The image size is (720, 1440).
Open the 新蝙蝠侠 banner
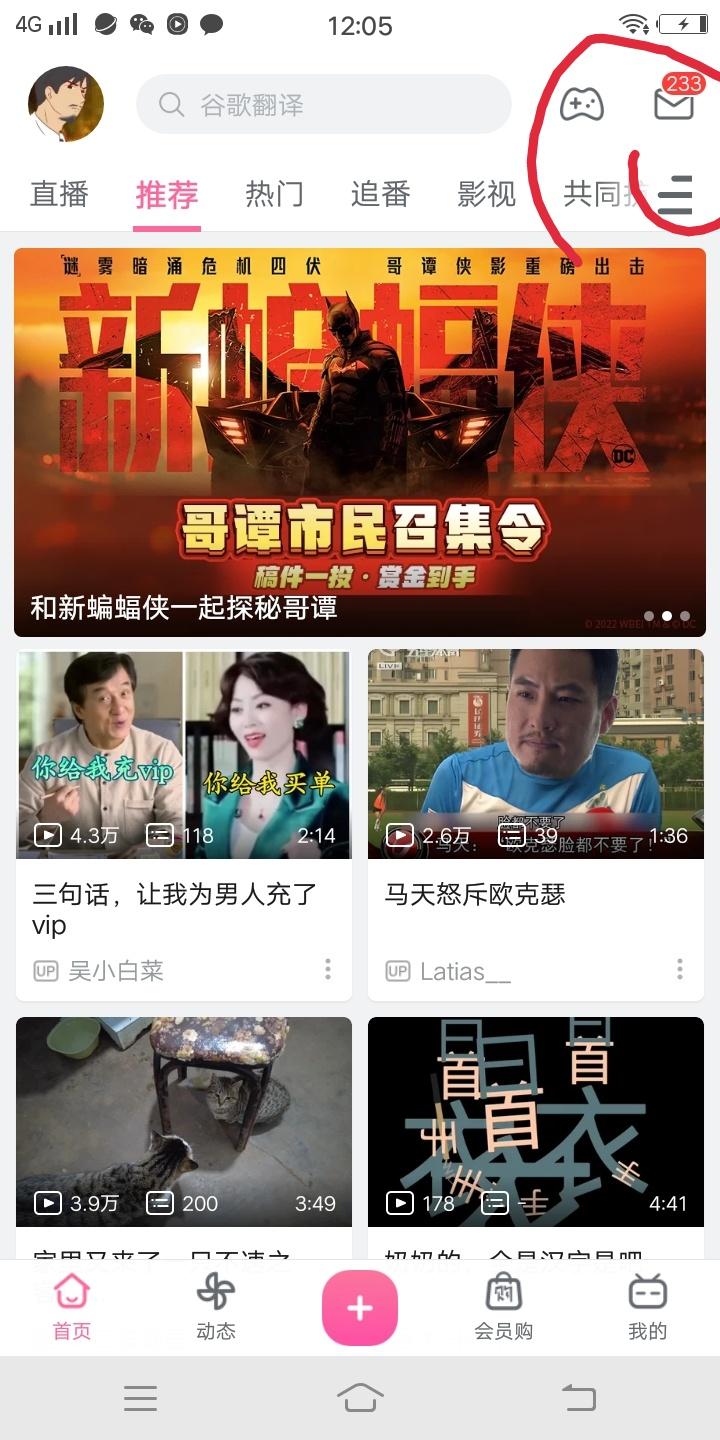[x=360, y=442]
